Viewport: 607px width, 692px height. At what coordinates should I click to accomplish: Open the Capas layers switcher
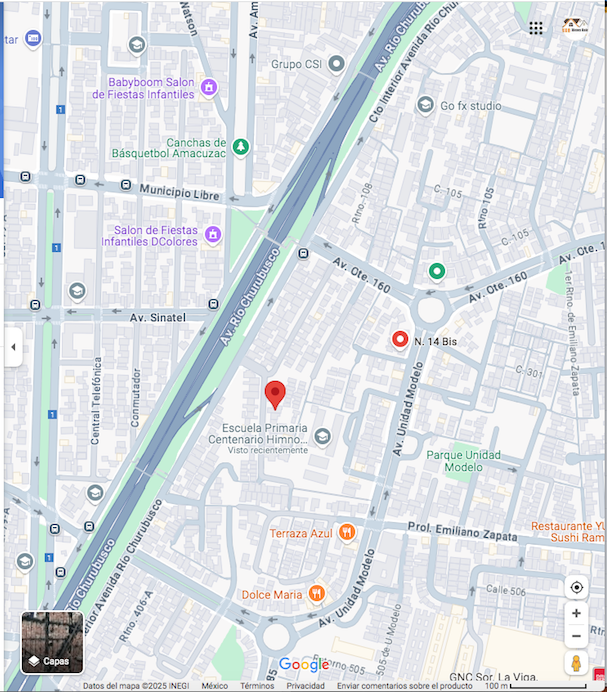tap(52, 642)
